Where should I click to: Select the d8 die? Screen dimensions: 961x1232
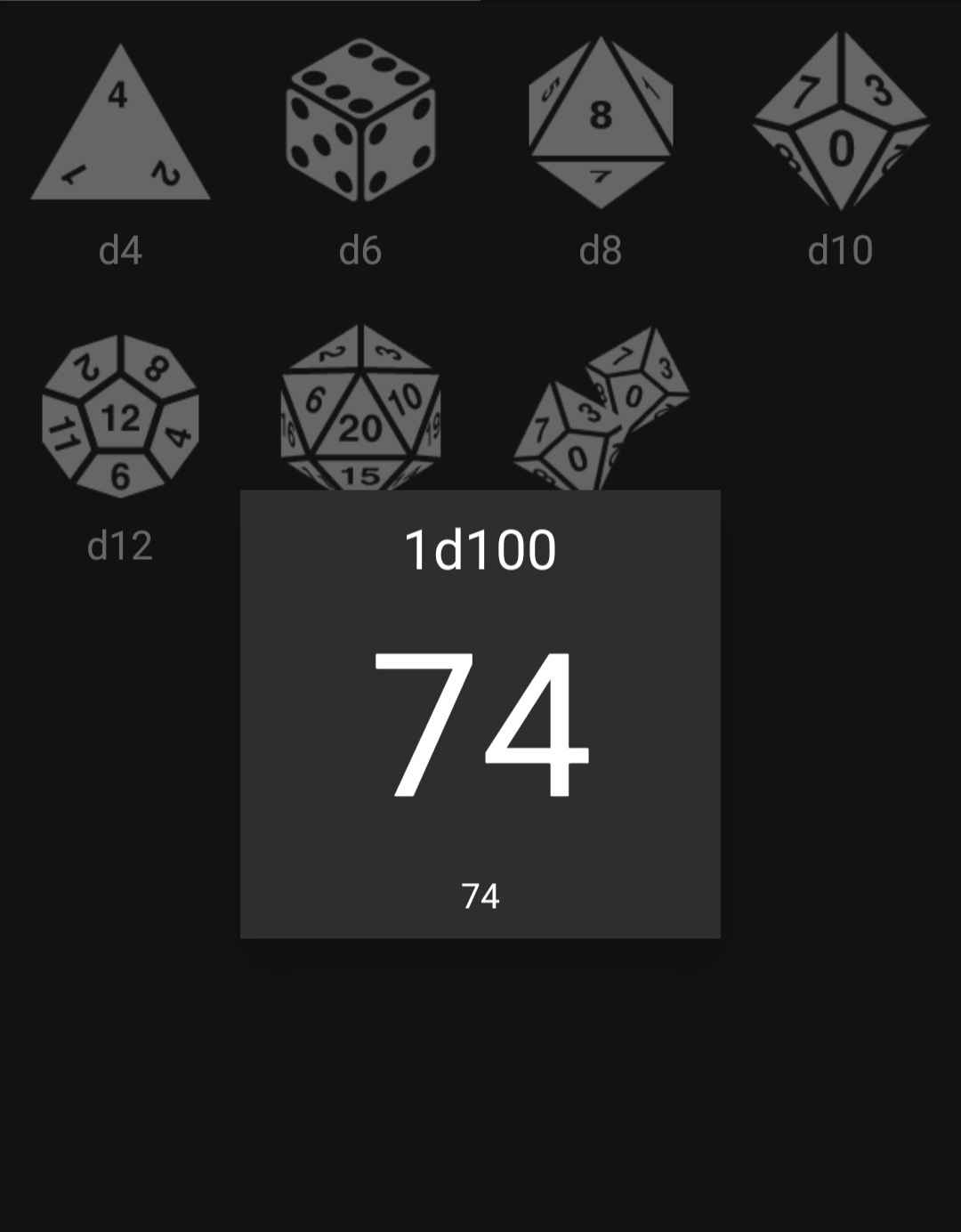pyautogui.click(x=601, y=122)
